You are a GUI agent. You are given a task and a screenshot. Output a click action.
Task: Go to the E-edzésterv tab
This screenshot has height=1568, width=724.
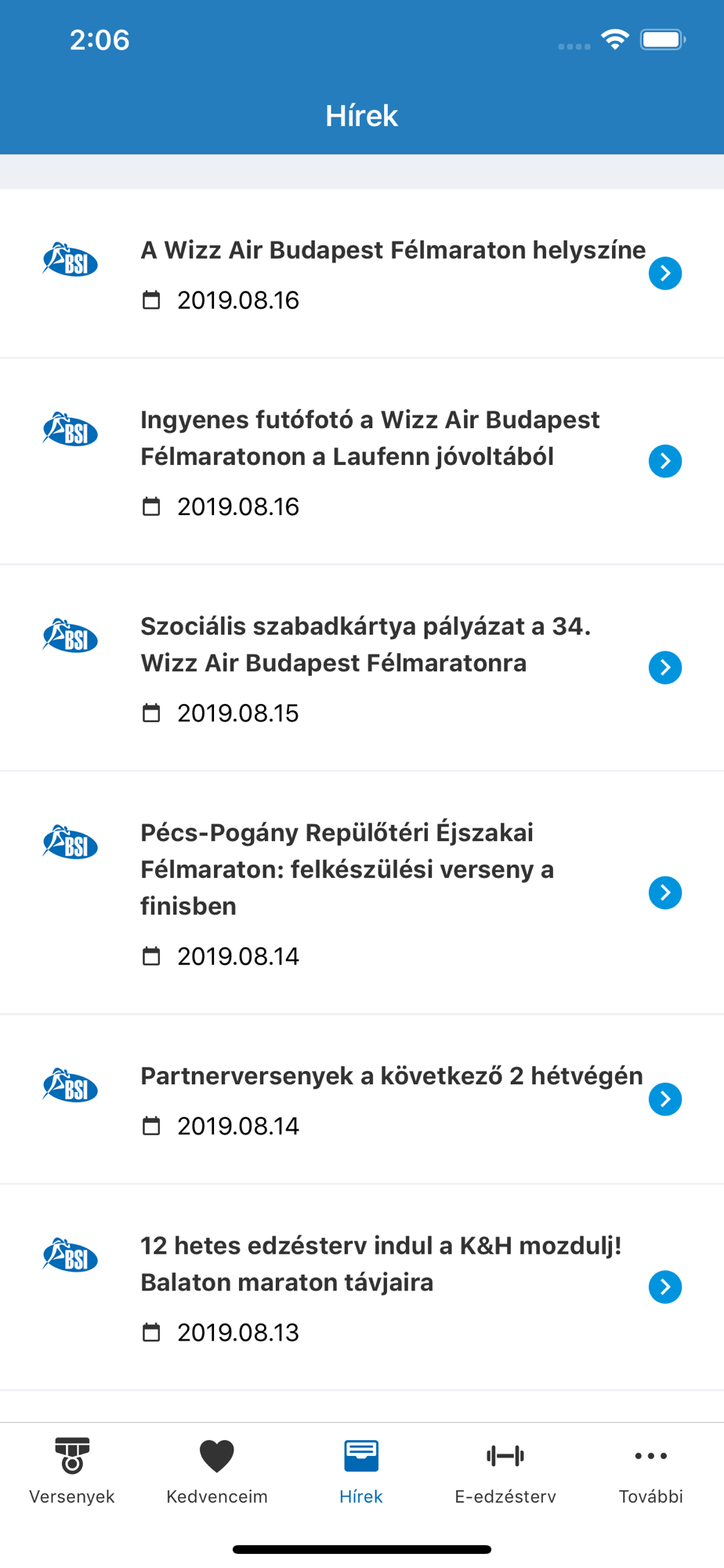click(505, 1472)
